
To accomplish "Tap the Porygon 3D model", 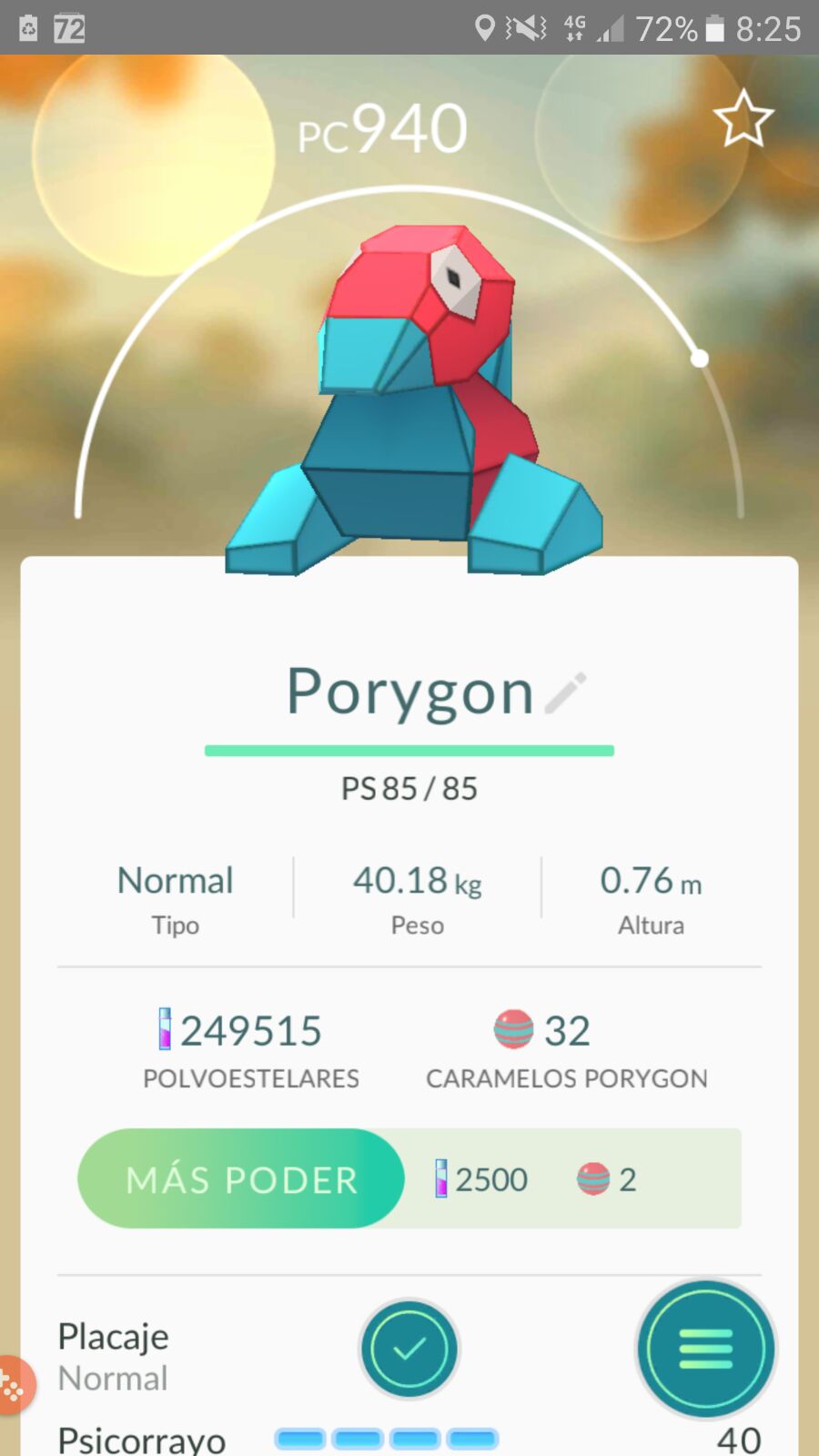I will pyautogui.click(x=414, y=400).
